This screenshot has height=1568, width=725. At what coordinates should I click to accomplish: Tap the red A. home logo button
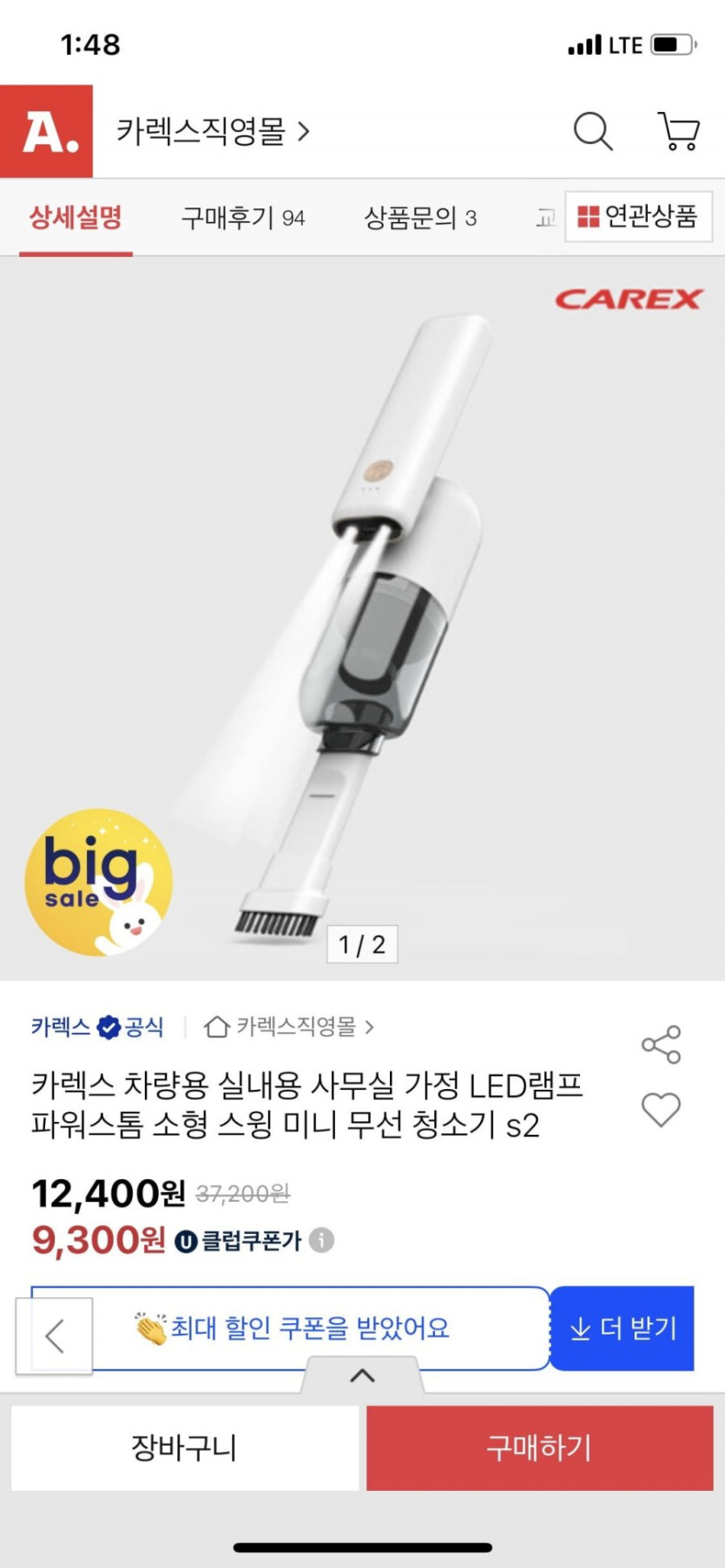coord(46,132)
